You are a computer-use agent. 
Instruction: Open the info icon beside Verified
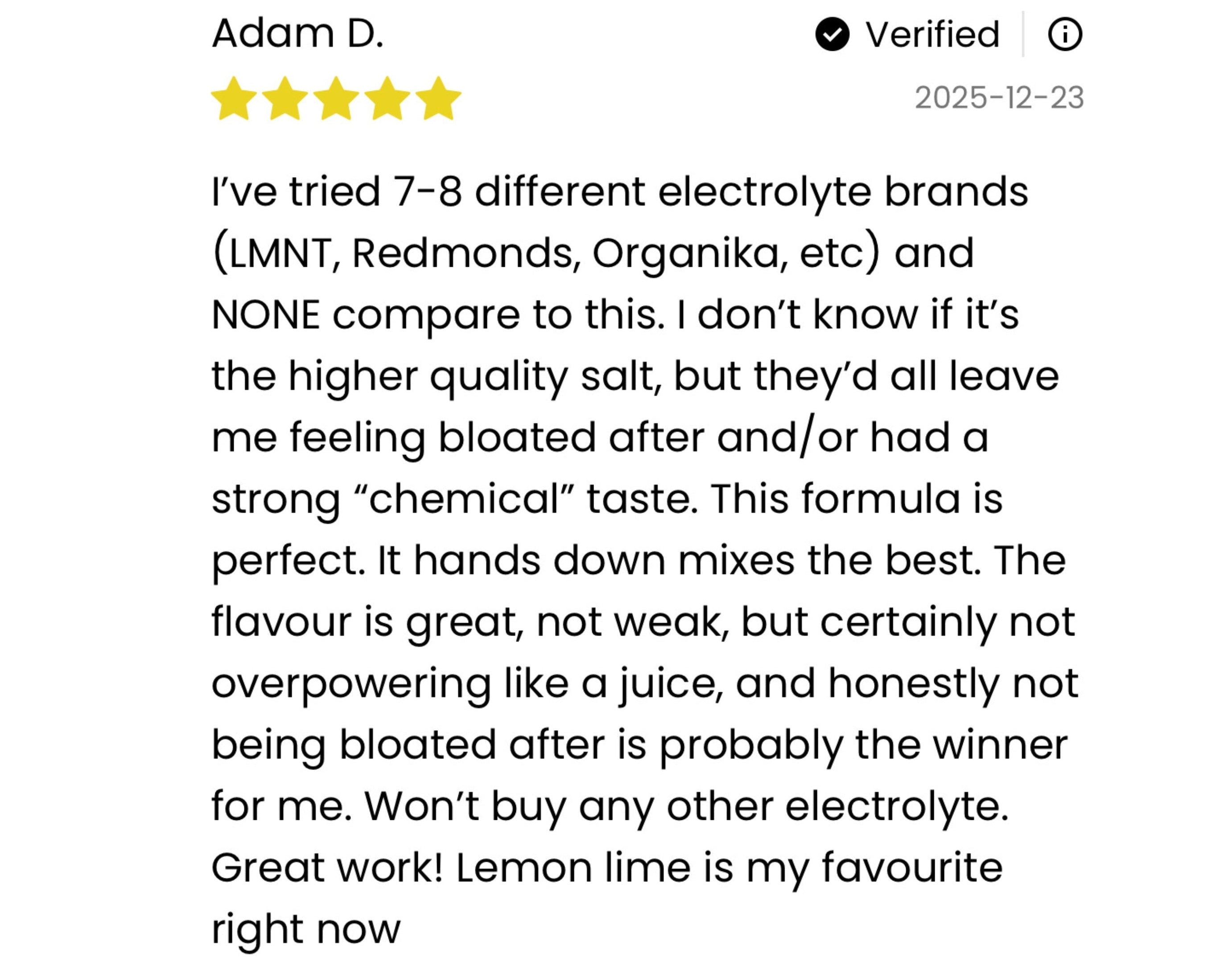(x=1064, y=35)
